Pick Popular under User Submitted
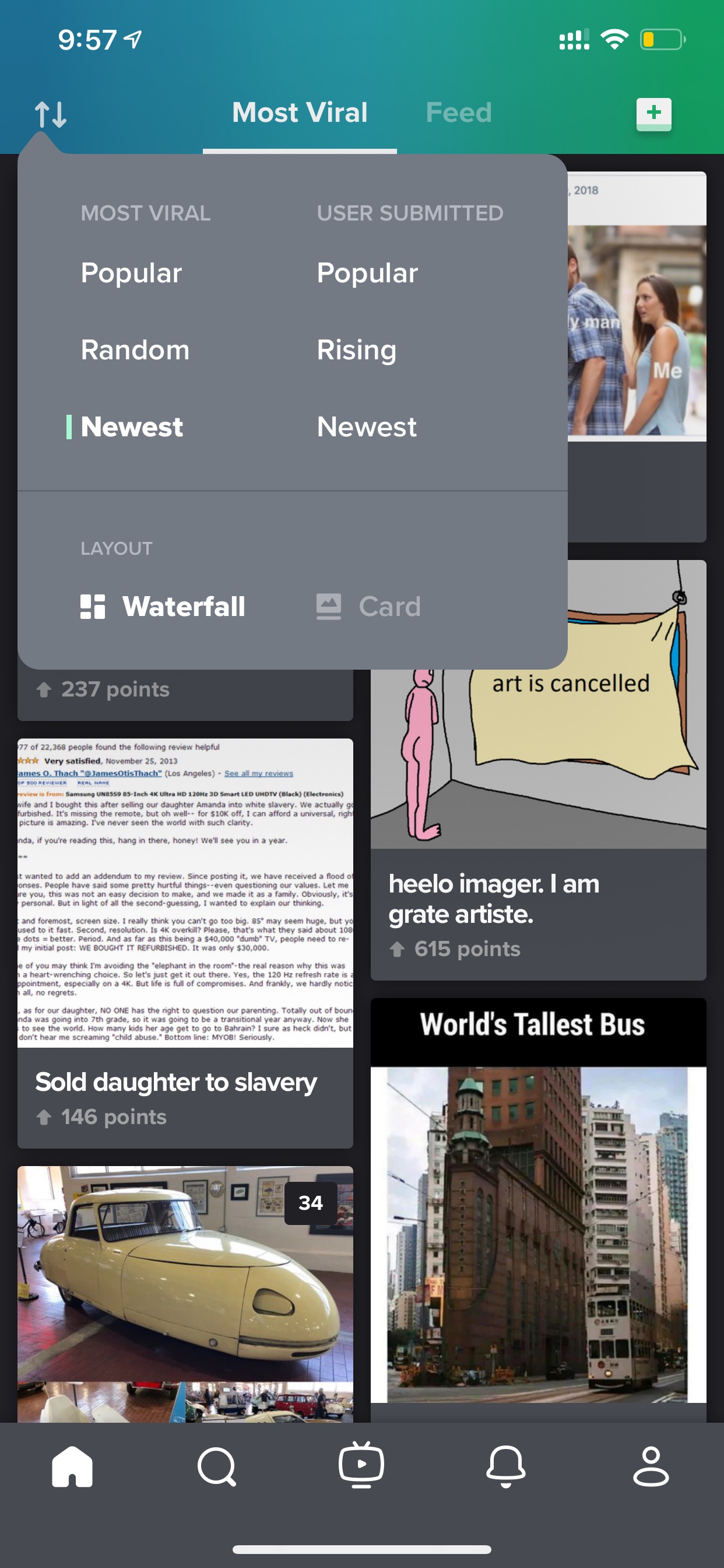Viewport: 724px width, 1568px height. [x=367, y=272]
